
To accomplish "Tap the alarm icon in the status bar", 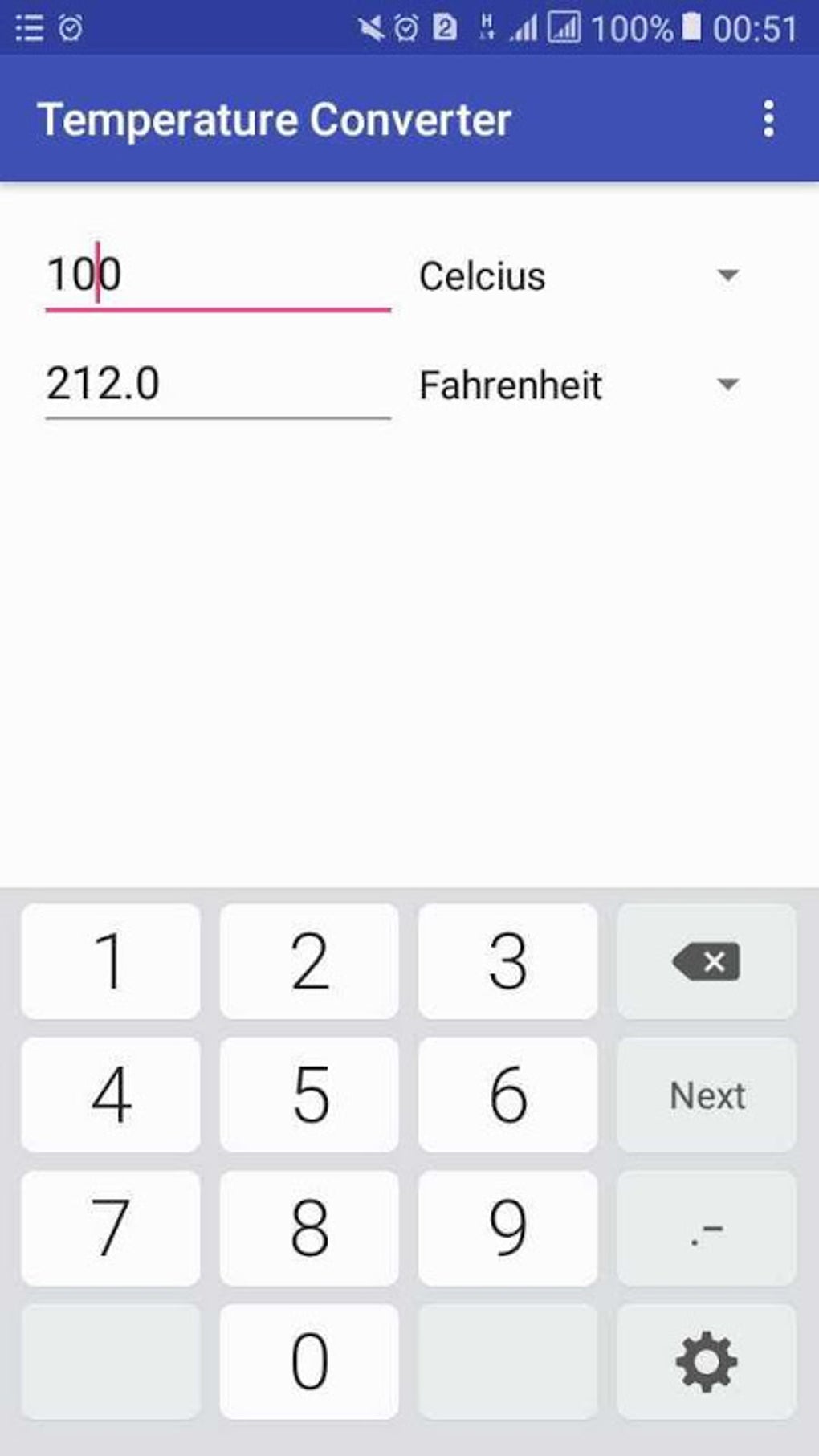I will pos(71,27).
